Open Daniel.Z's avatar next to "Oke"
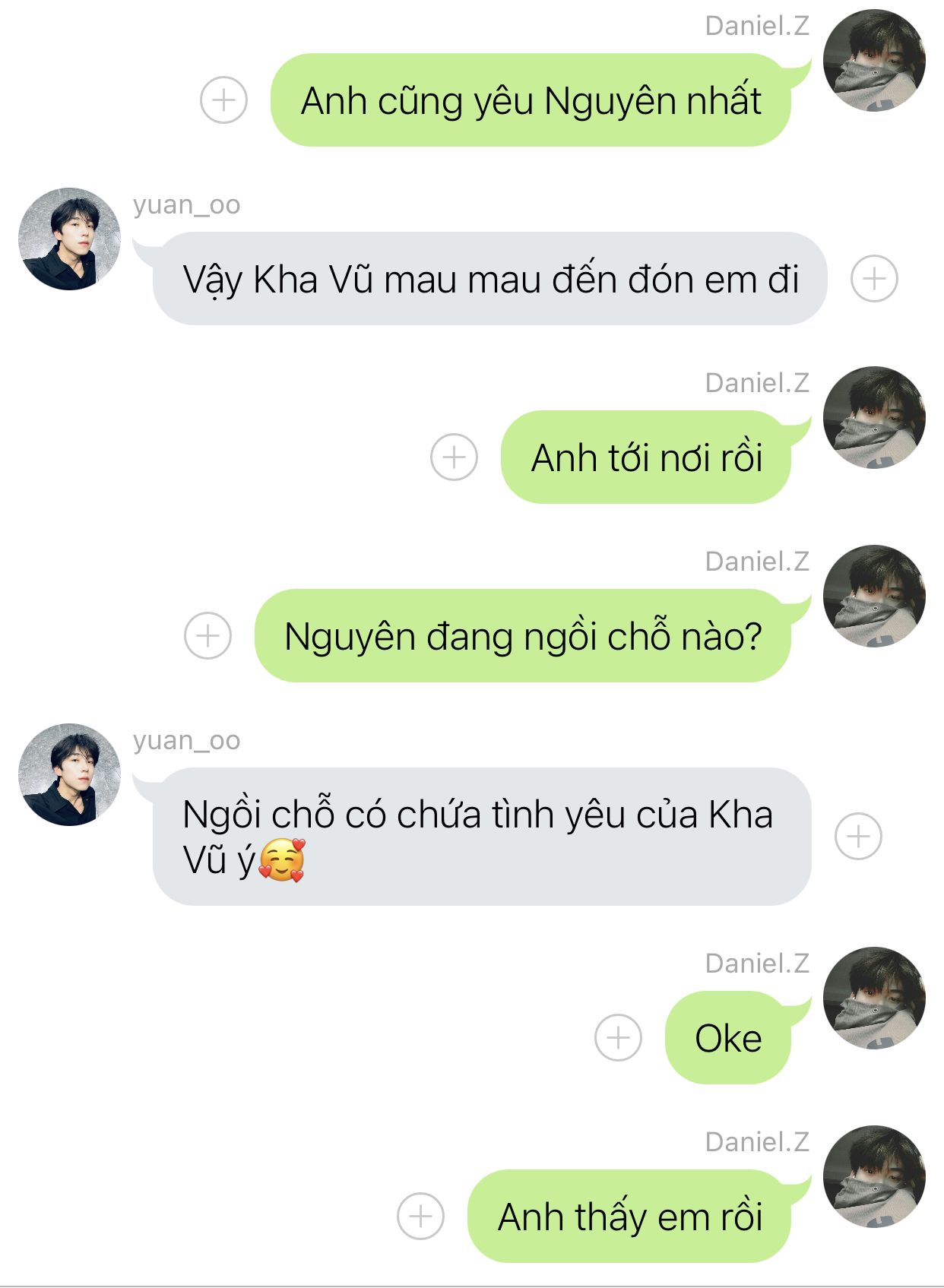This screenshot has width=944, height=1288. tap(874, 998)
